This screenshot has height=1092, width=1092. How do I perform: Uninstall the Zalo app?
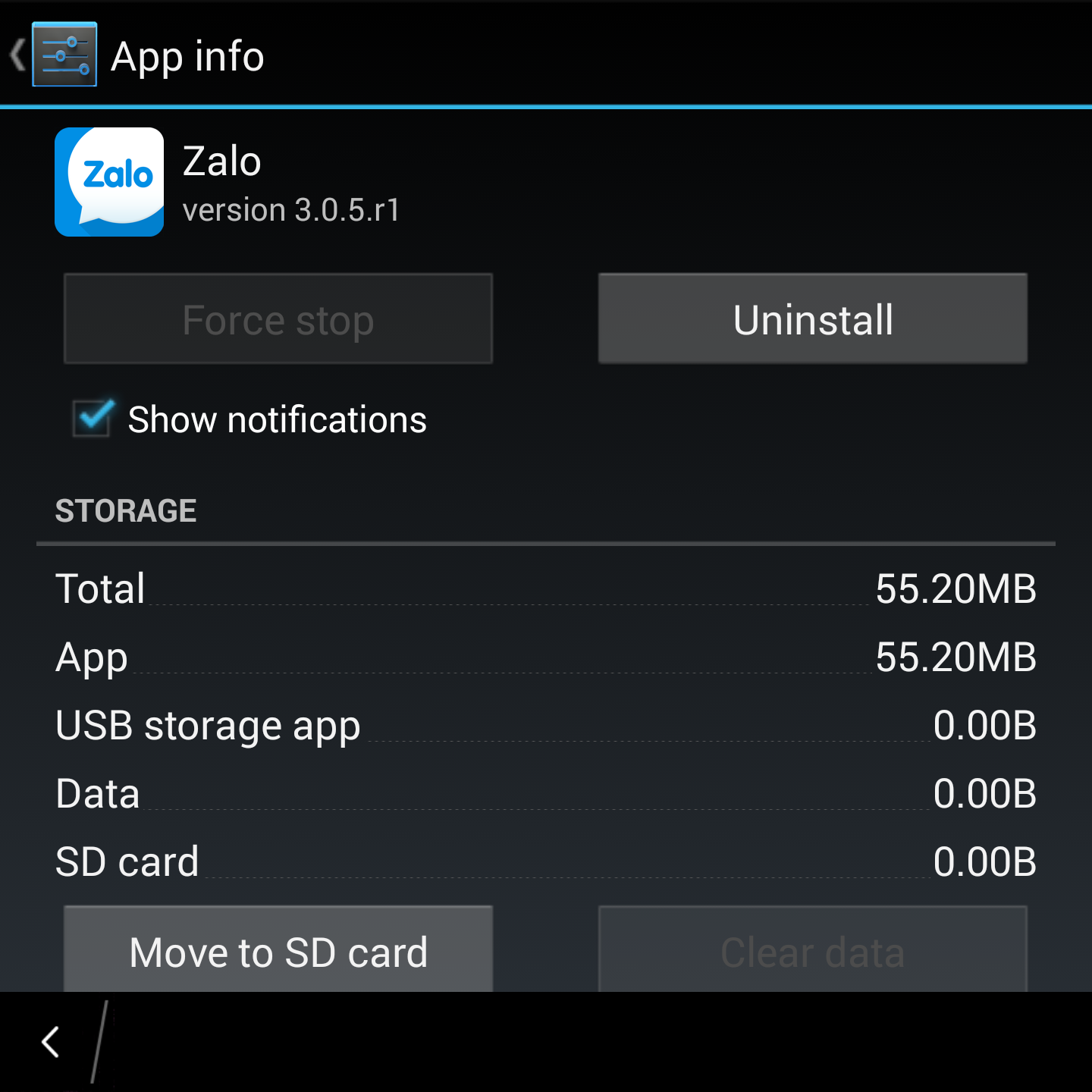click(x=812, y=319)
